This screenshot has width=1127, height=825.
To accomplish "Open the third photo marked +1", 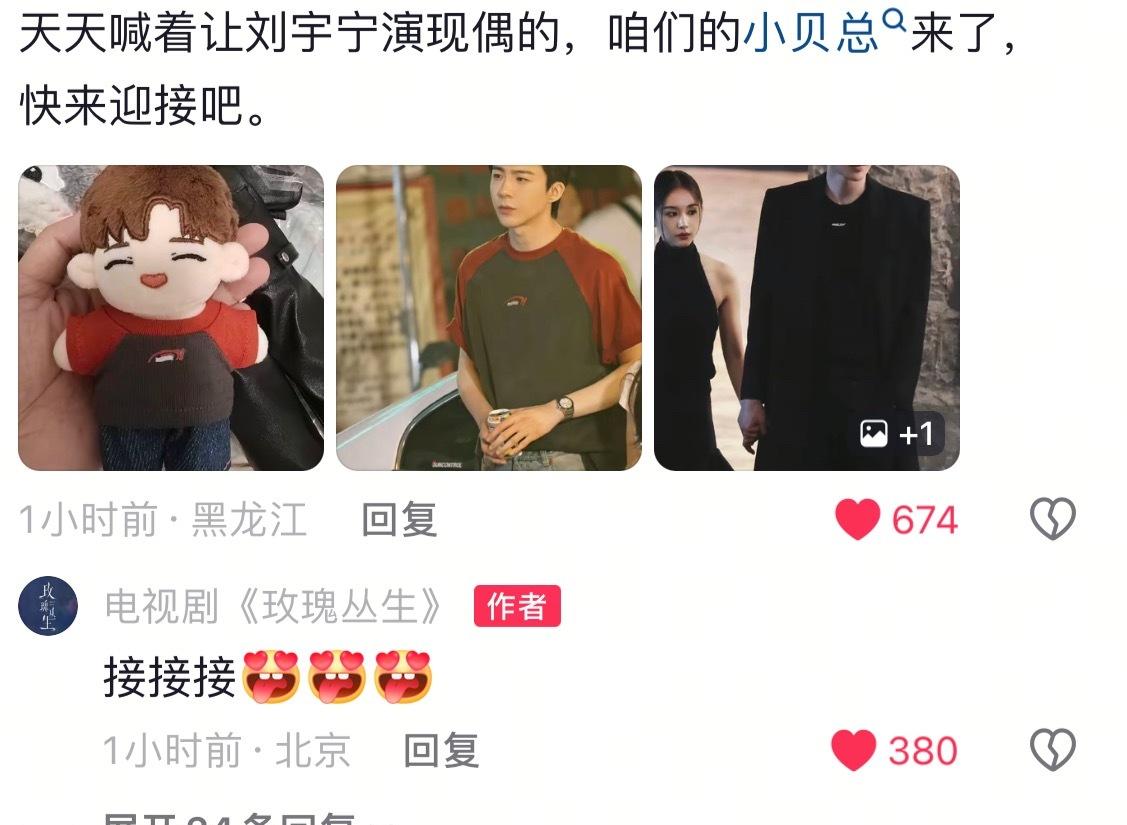I will (806, 318).
